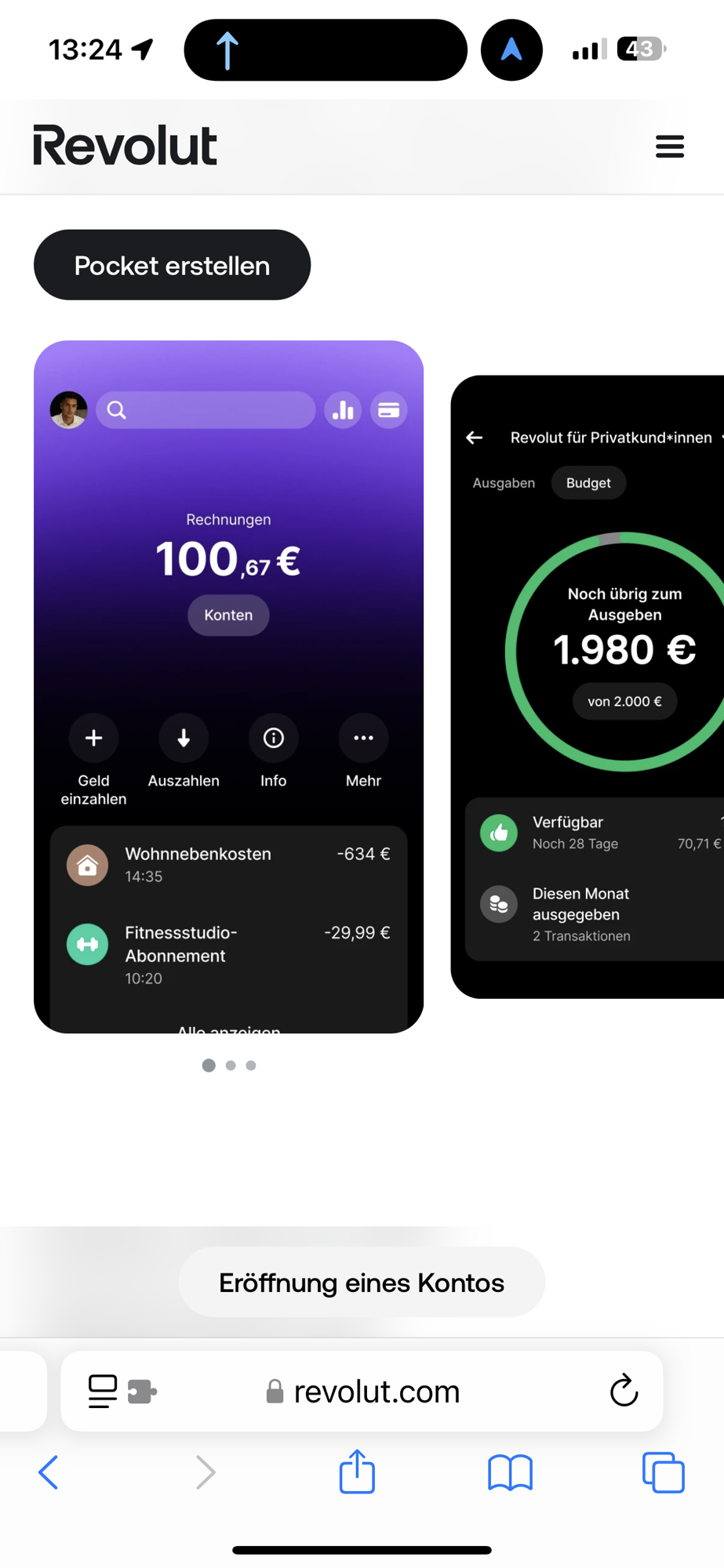This screenshot has width=724, height=1568.
Task: Open the hamburger menu
Action: click(669, 147)
